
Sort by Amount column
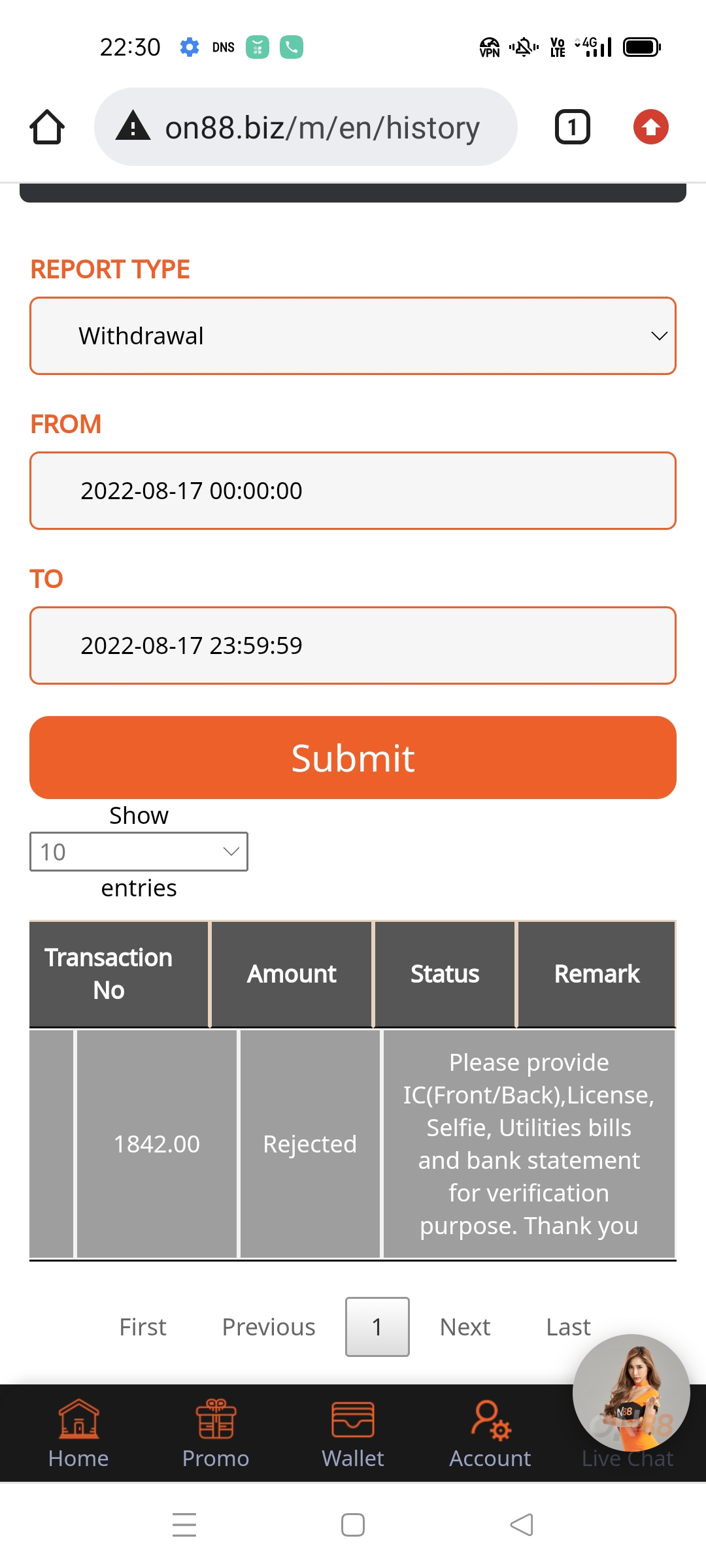tap(292, 973)
